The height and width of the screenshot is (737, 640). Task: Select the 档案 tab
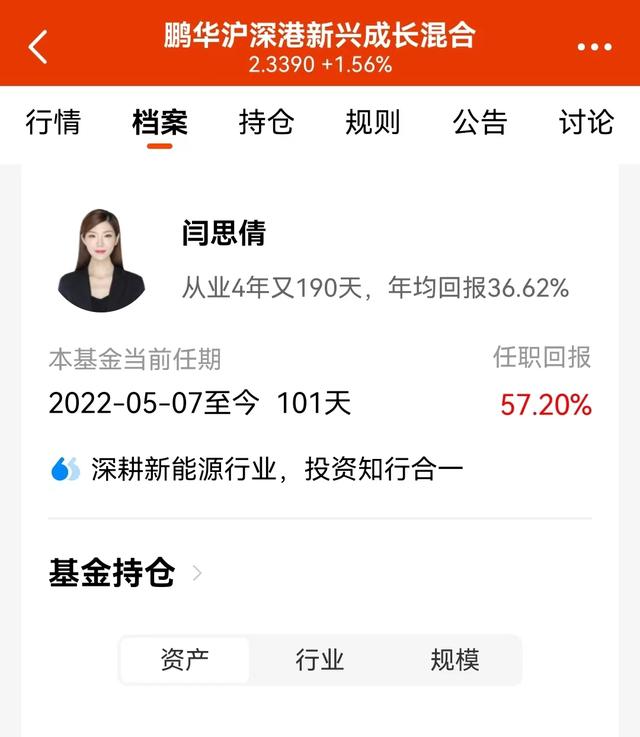coord(159,123)
